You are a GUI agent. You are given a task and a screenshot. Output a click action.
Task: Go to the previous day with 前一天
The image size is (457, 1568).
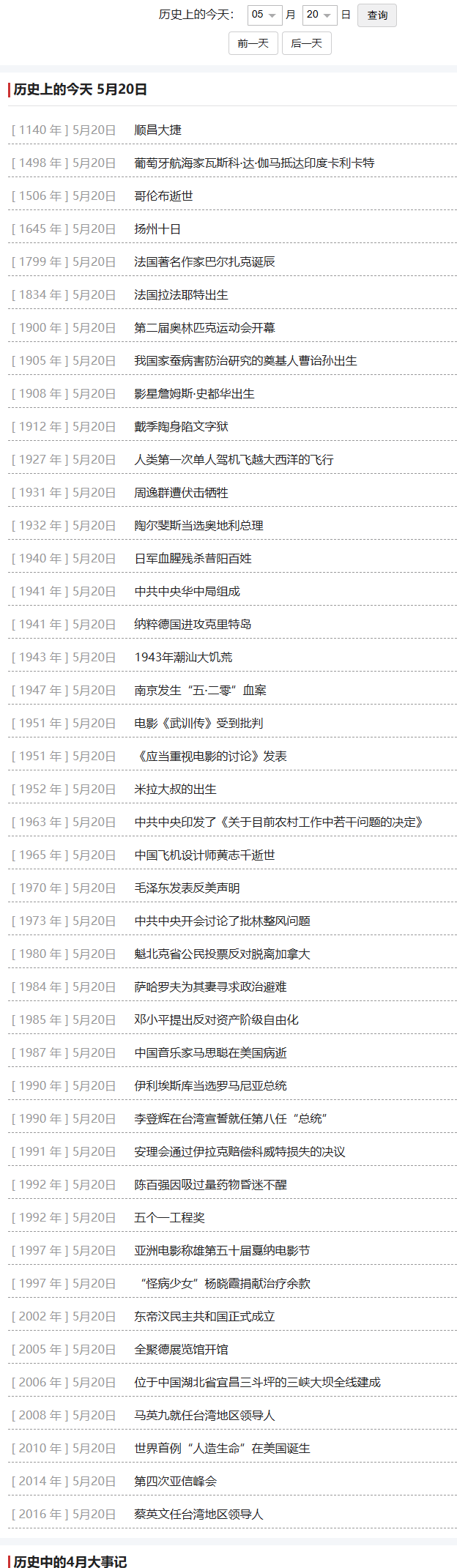(253, 43)
